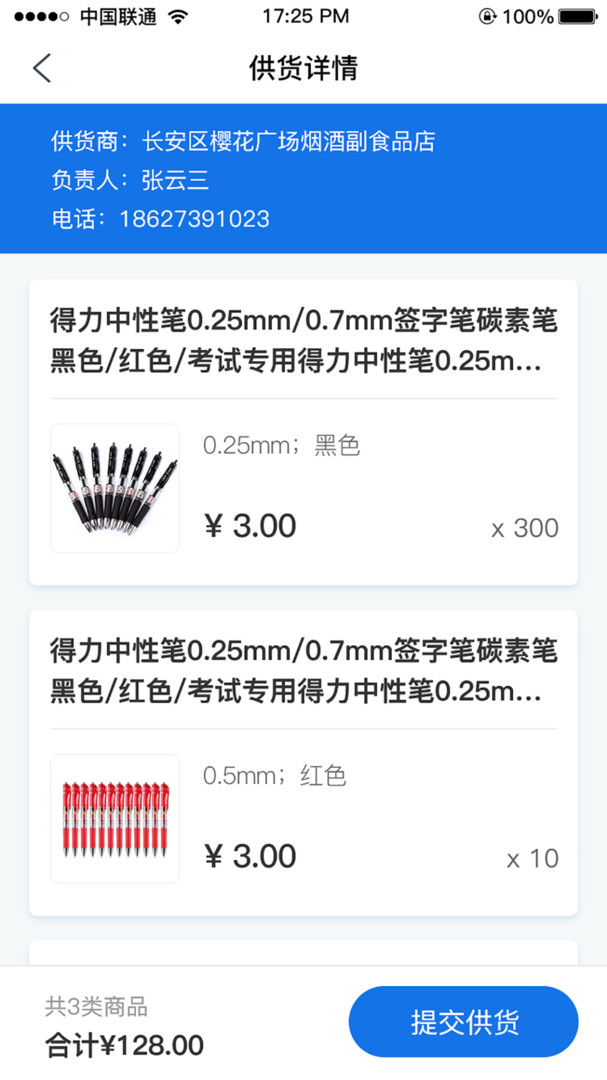The width and height of the screenshot is (607, 1080).
Task: Open the 0.25mm 黑色 pen product card
Action: (x=303, y=432)
